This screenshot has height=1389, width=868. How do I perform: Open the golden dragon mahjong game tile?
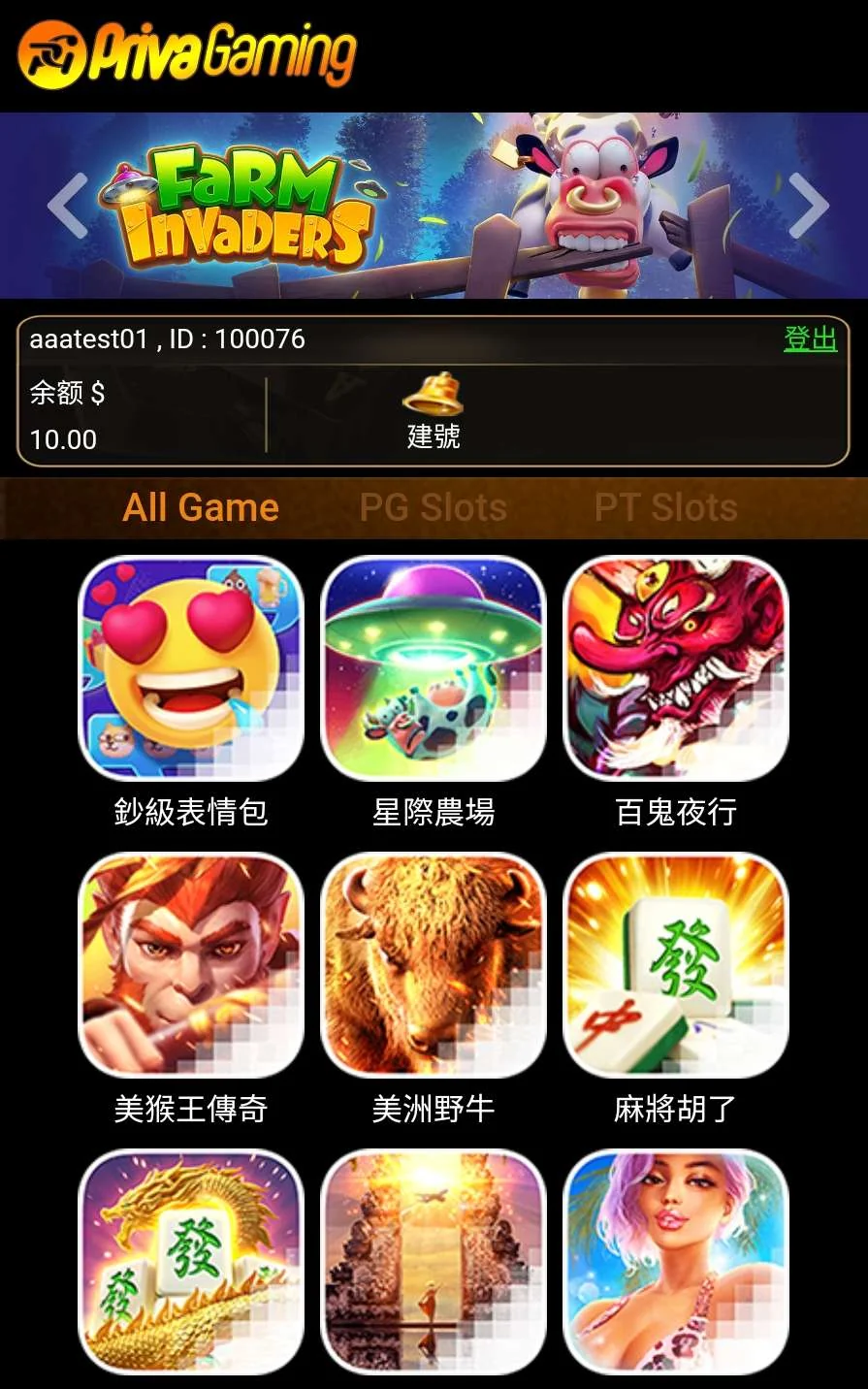191,1261
